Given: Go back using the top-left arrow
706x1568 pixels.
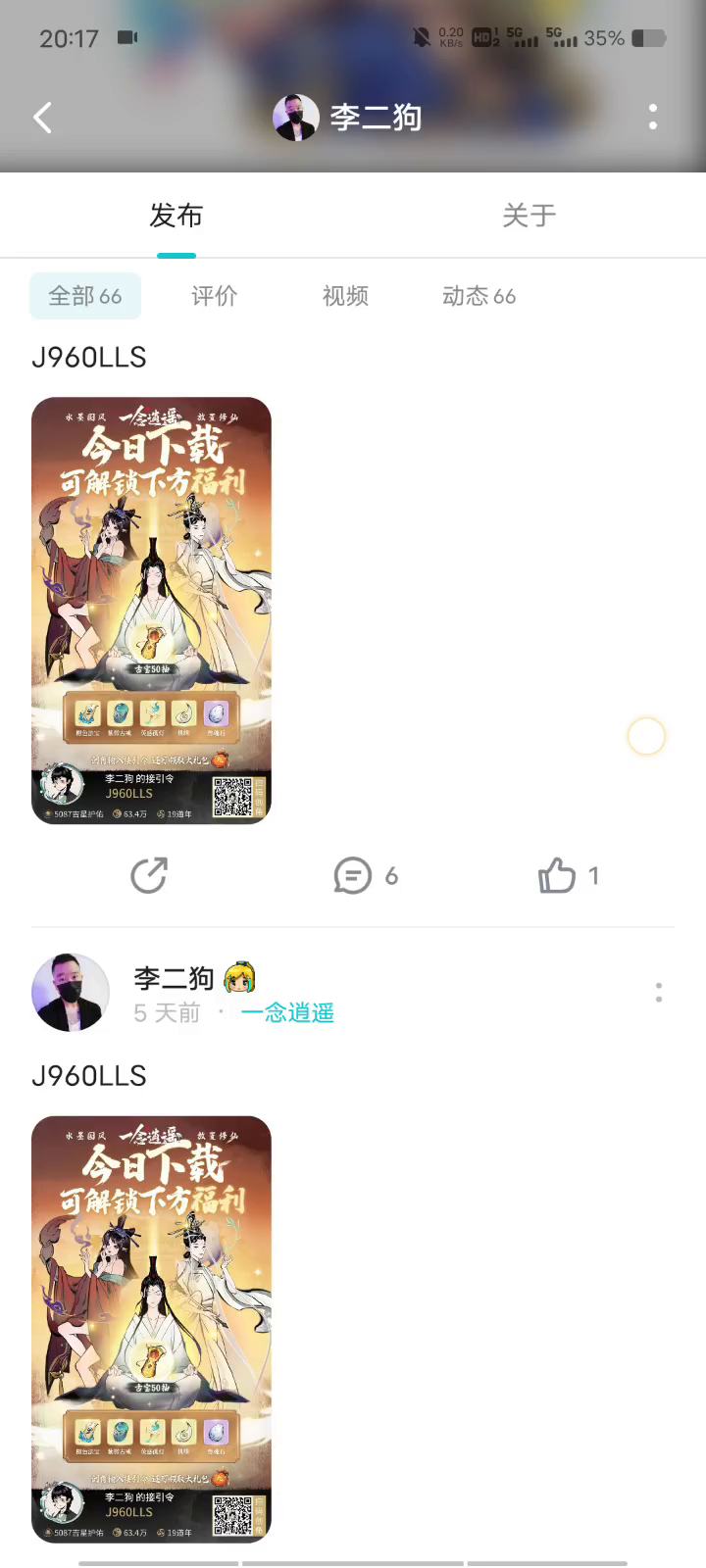Looking at the screenshot, I should tap(42, 119).
